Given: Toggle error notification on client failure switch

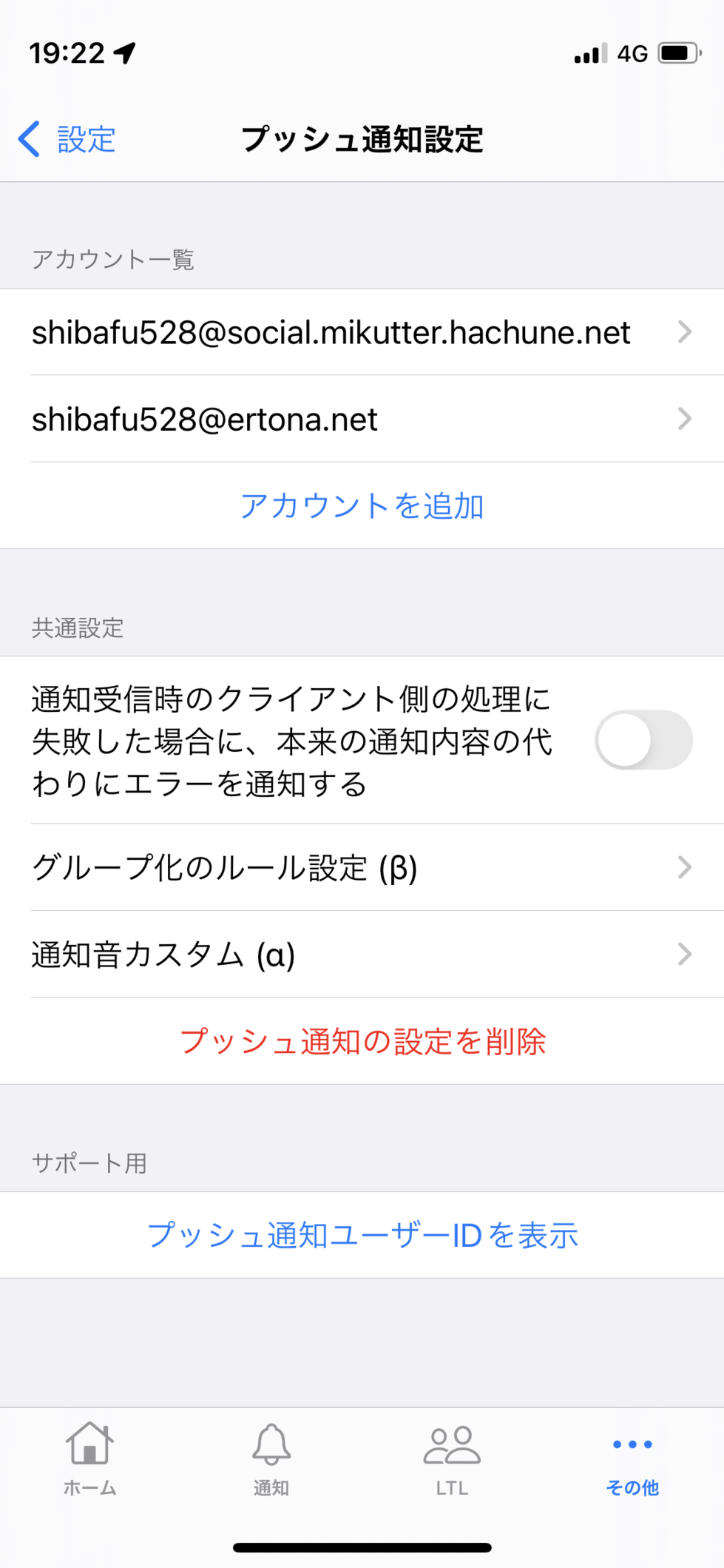Looking at the screenshot, I should tap(643, 740).
